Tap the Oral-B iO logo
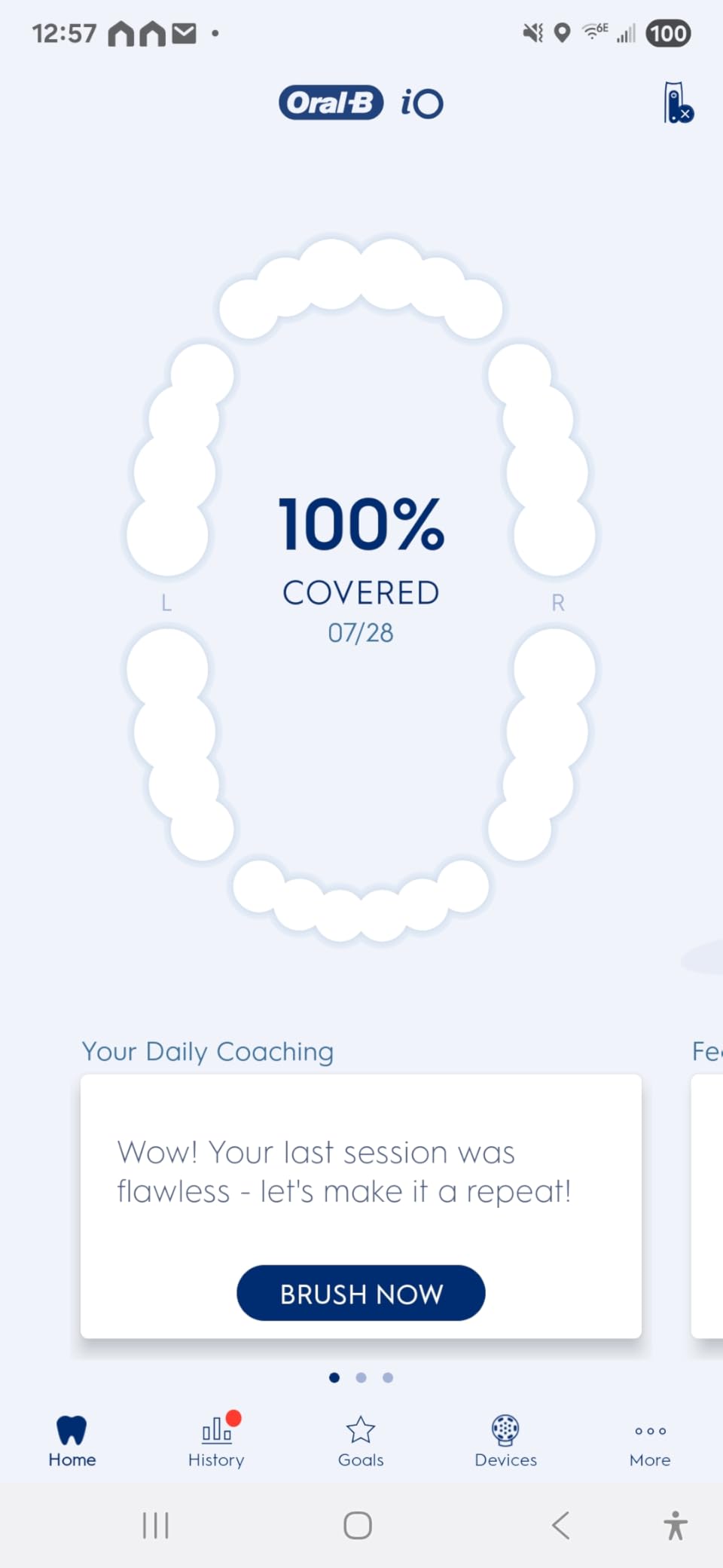 pos(360,103)
